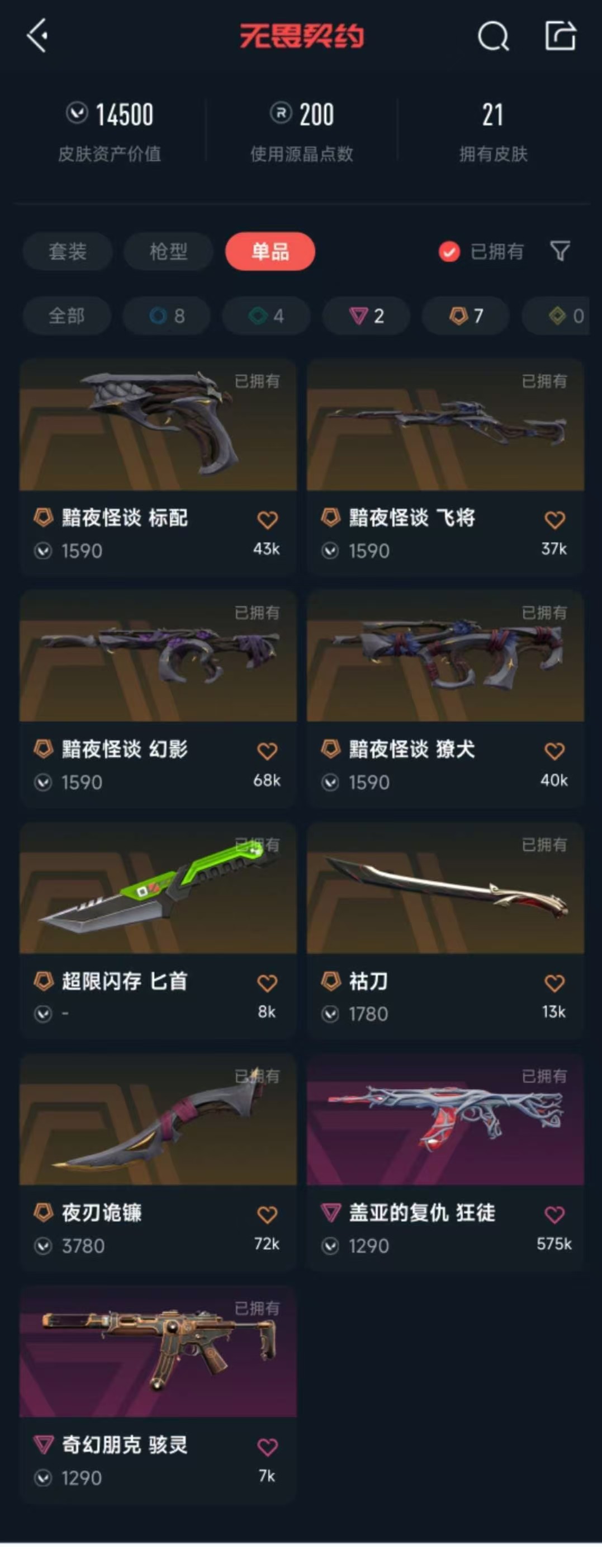Screen dimensions: 602x1568
Task: Filter by the green tier chip 4
Action: (x=266, y=316)
